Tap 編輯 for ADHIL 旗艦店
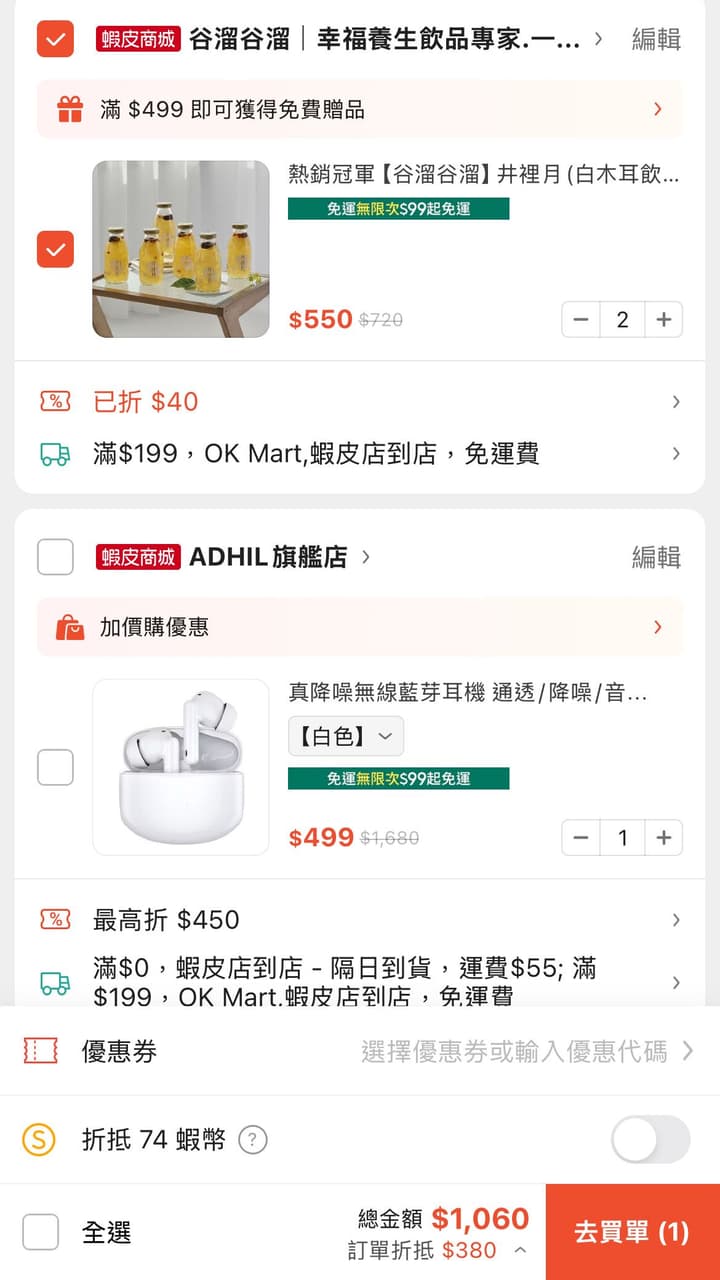The height and width of the screenshot is (1280, 720). point(656,557)
